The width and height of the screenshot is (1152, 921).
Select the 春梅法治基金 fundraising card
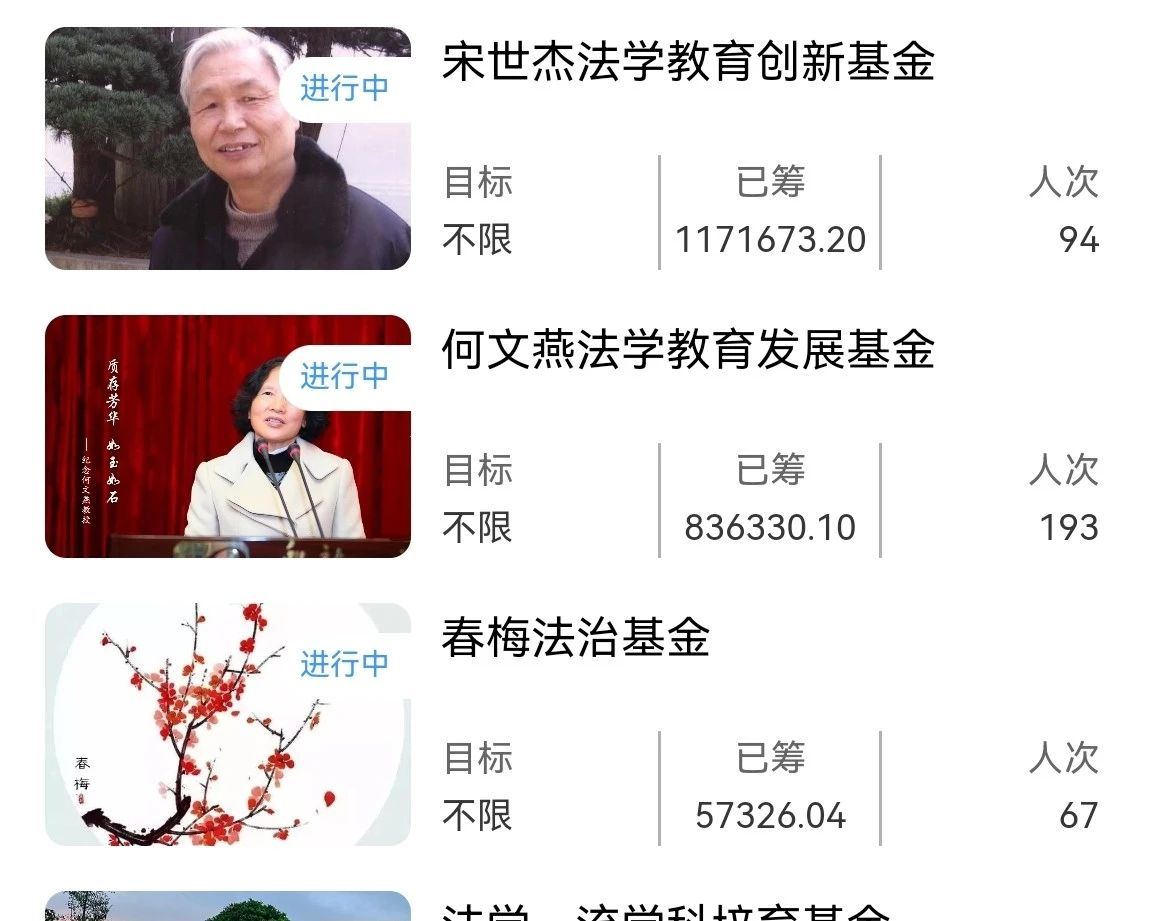coord(576,638)
